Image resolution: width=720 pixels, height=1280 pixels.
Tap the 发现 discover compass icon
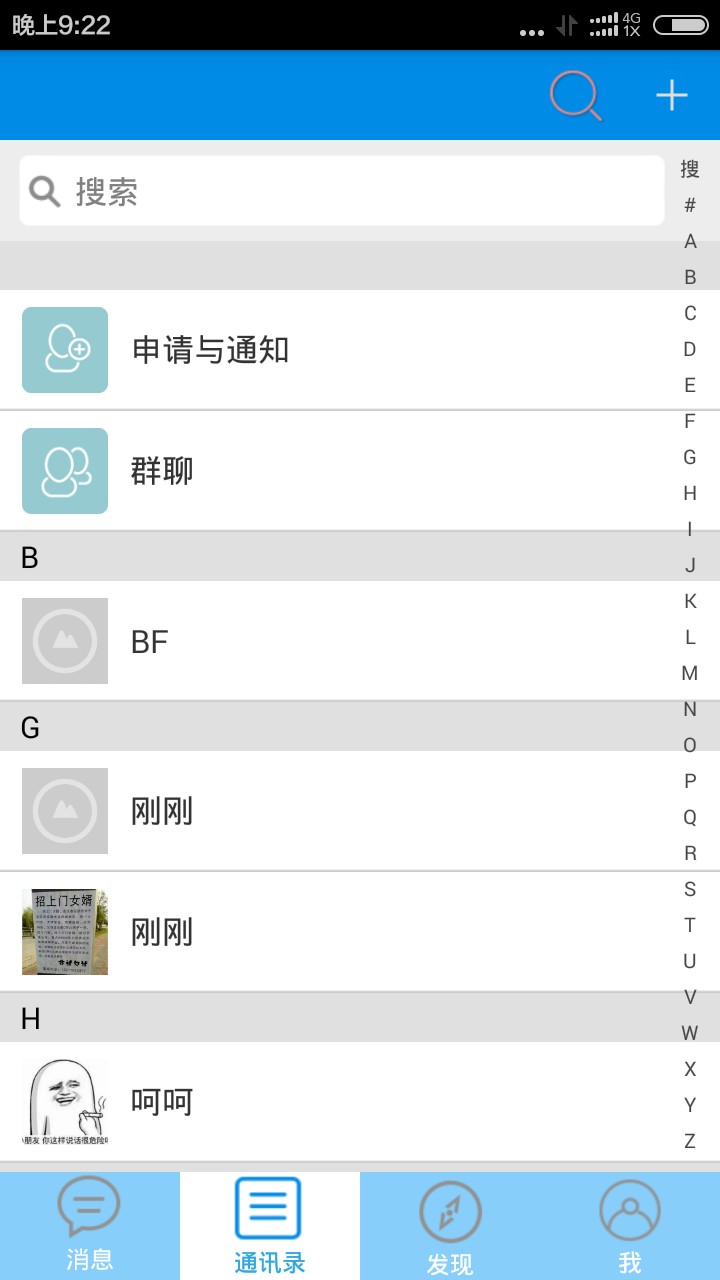[449, 1212]
